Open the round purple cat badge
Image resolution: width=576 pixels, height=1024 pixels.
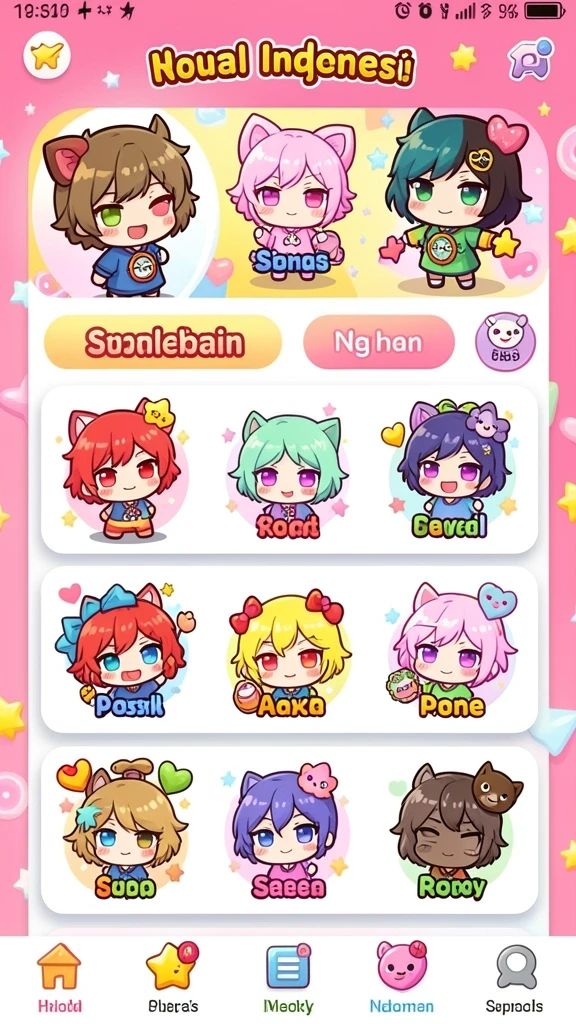coord(505,342)
